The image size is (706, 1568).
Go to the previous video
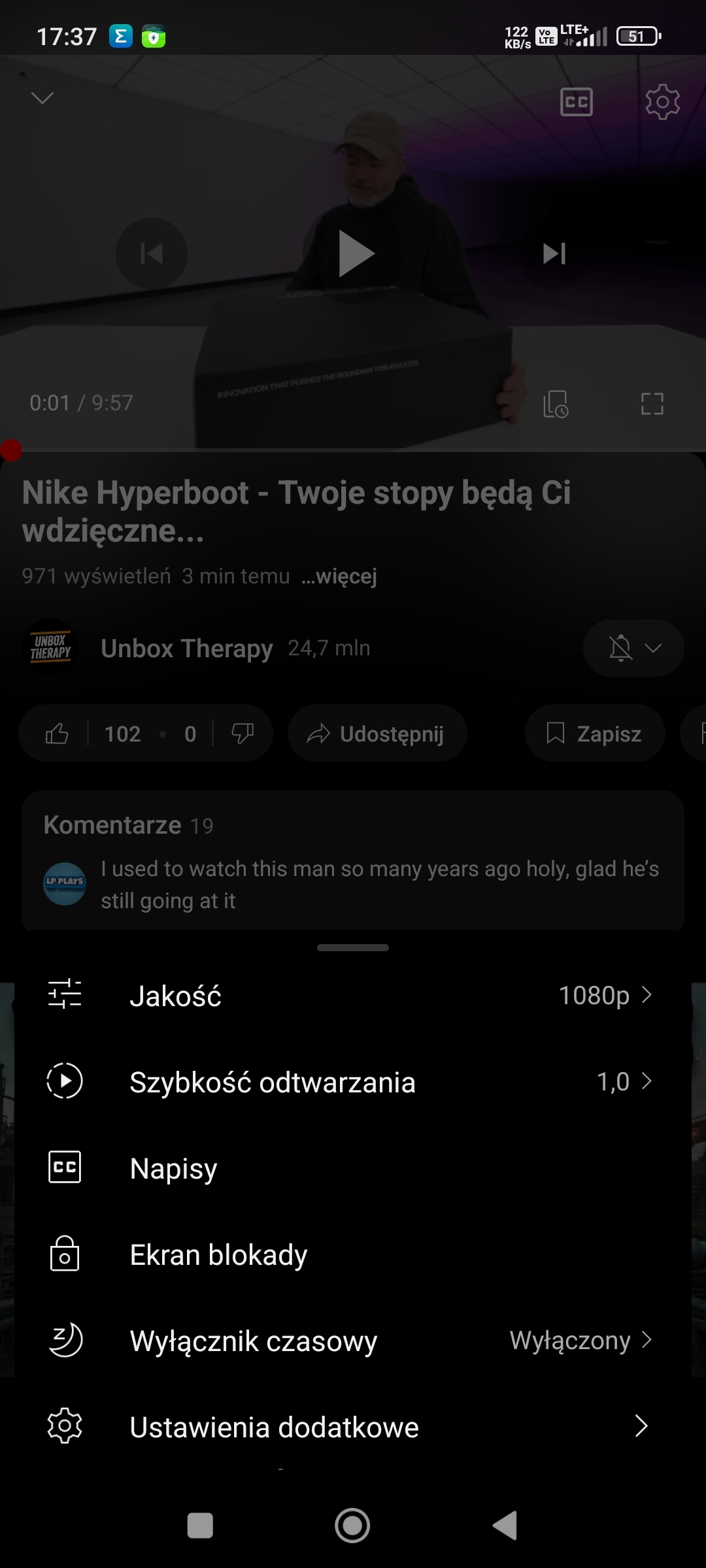[152, 253]
